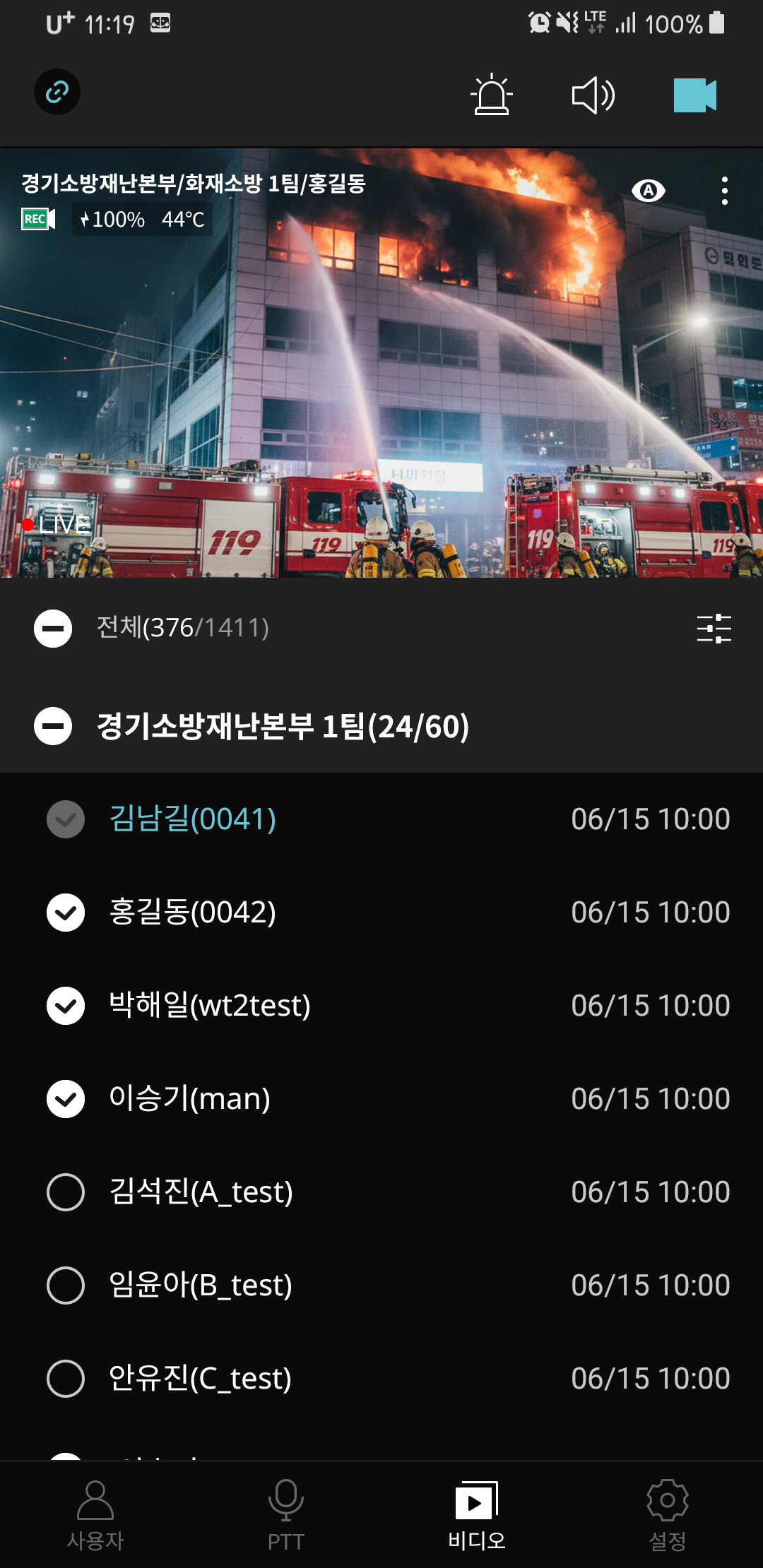Open the filter/sort icon beside 전체 count
This screenshot has height=1568, width=763.
coord(714,629)
